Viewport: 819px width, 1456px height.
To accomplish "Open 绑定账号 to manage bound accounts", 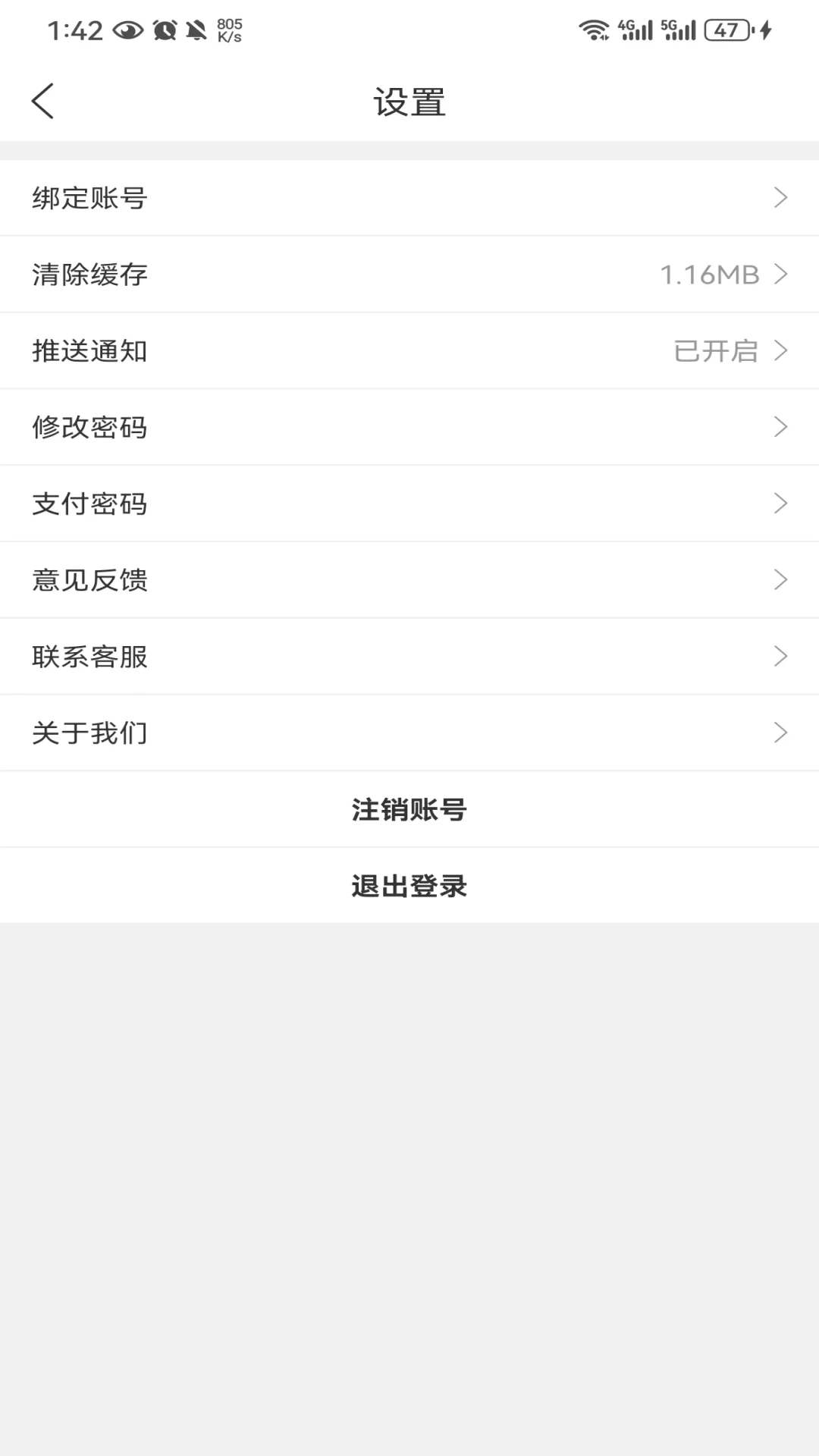I will click(x=91, y=198).
